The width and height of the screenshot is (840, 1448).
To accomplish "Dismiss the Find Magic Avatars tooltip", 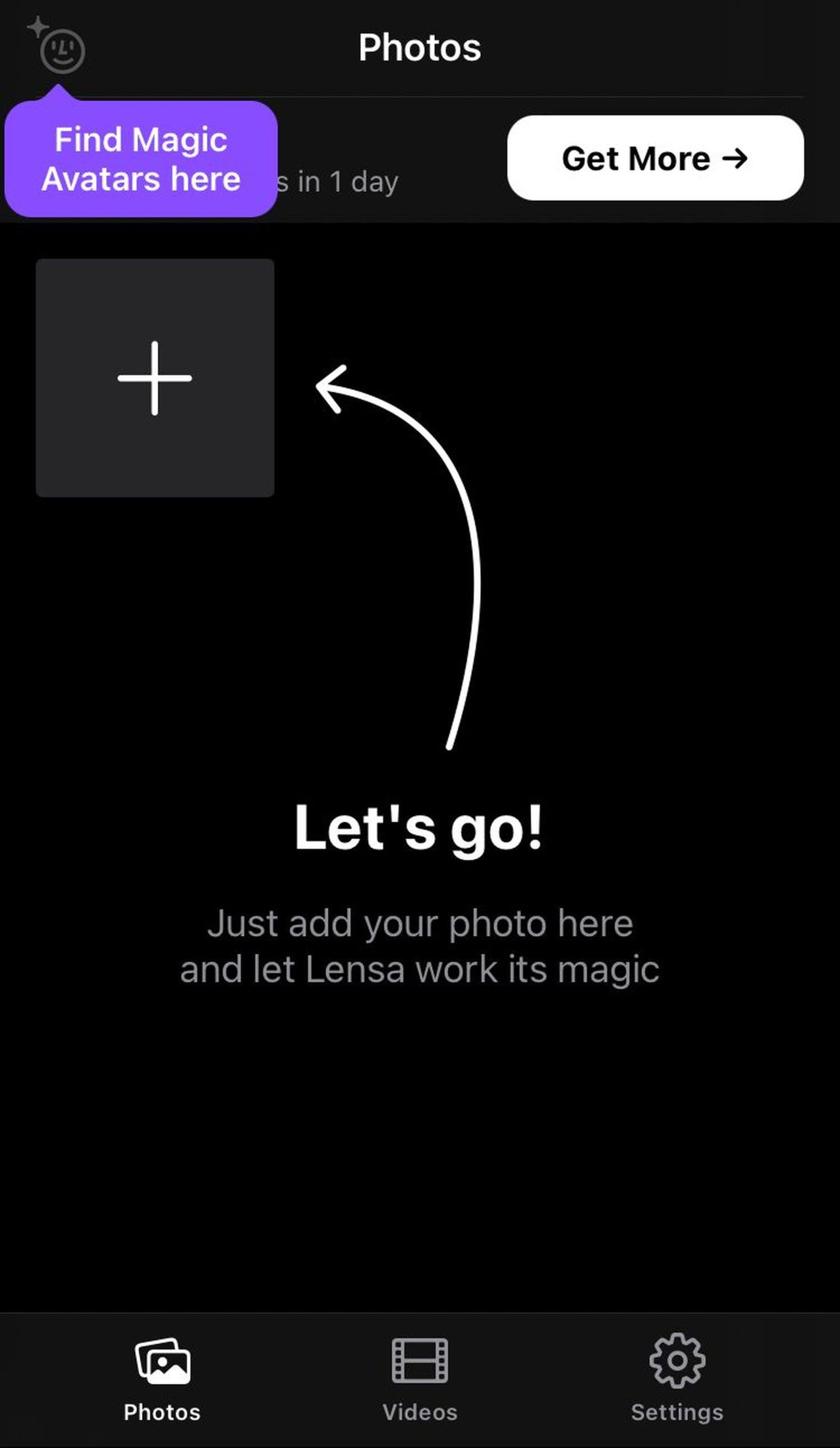I will point(141,159).
